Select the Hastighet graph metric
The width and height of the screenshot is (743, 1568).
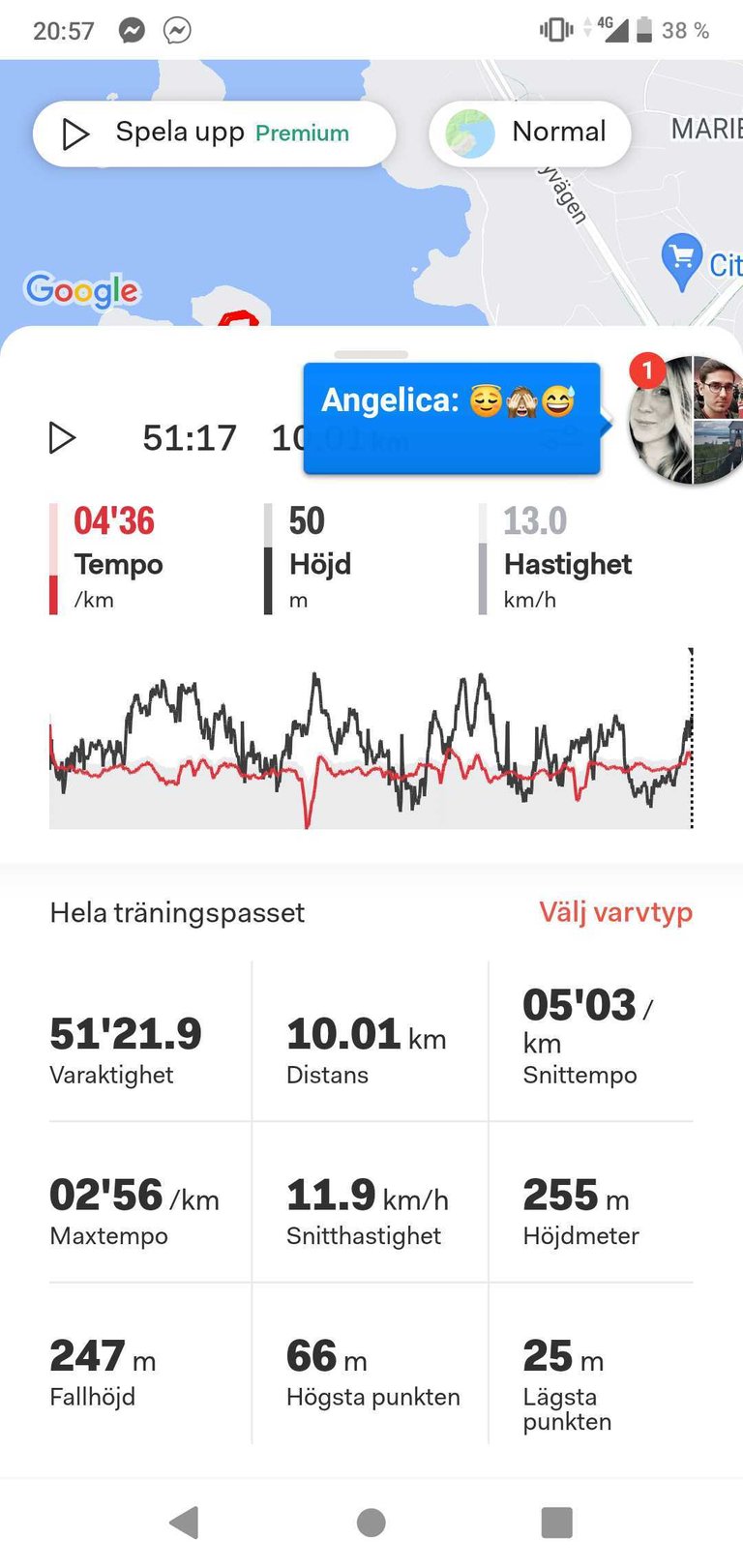pyautogui.click(x=566, y=559)
